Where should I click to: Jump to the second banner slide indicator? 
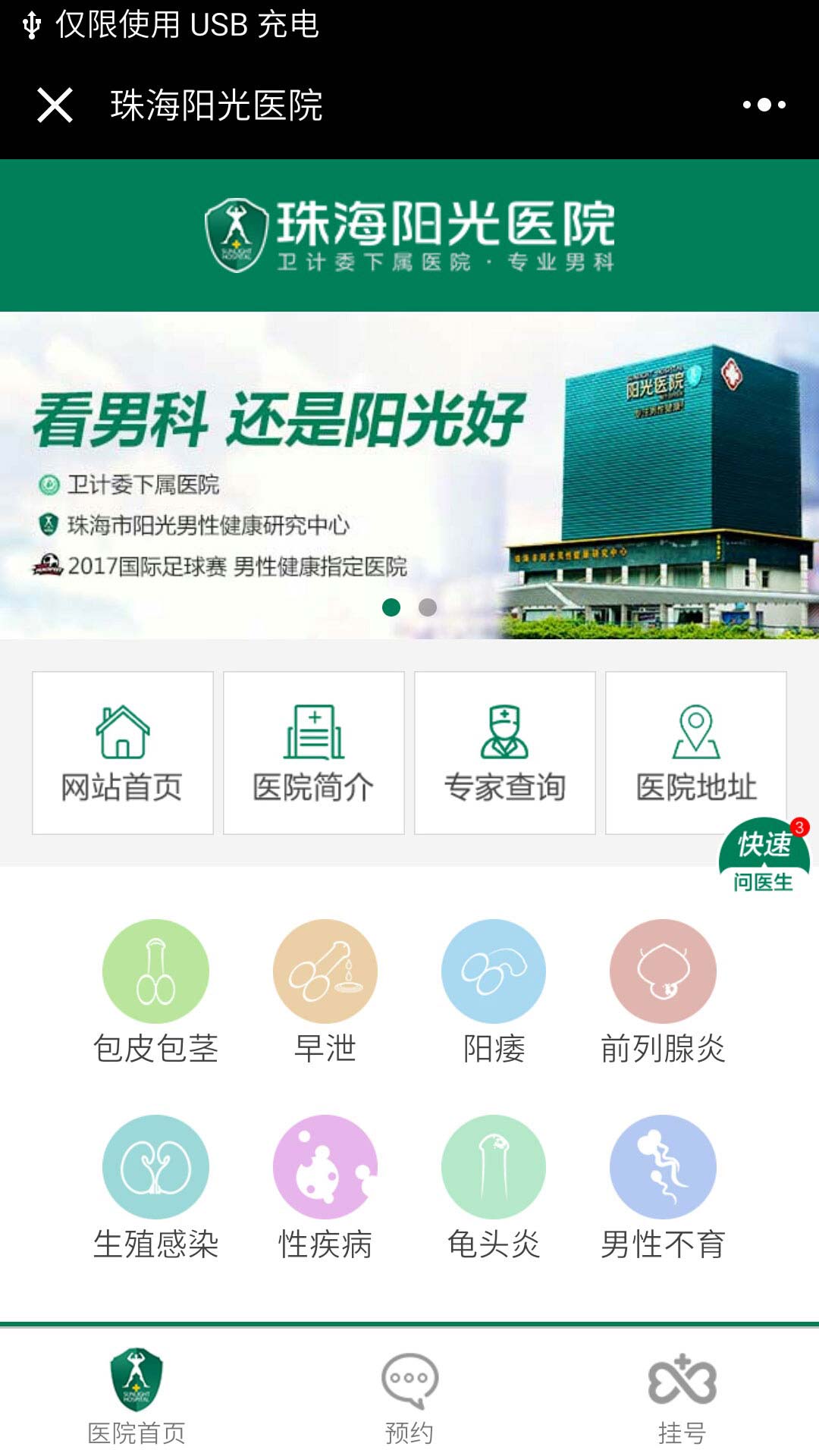click(x=428, y=607)
